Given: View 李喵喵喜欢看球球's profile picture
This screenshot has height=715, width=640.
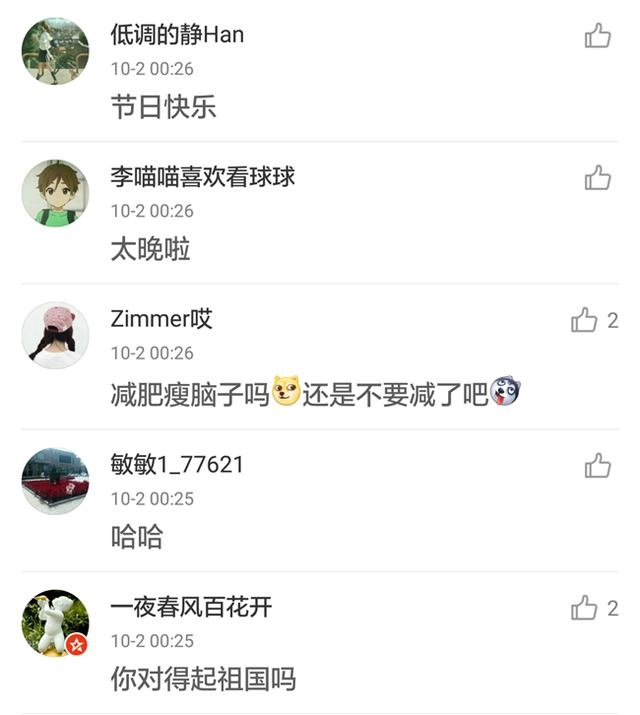Looking at the screenshot, I should [x=55, y=193].
